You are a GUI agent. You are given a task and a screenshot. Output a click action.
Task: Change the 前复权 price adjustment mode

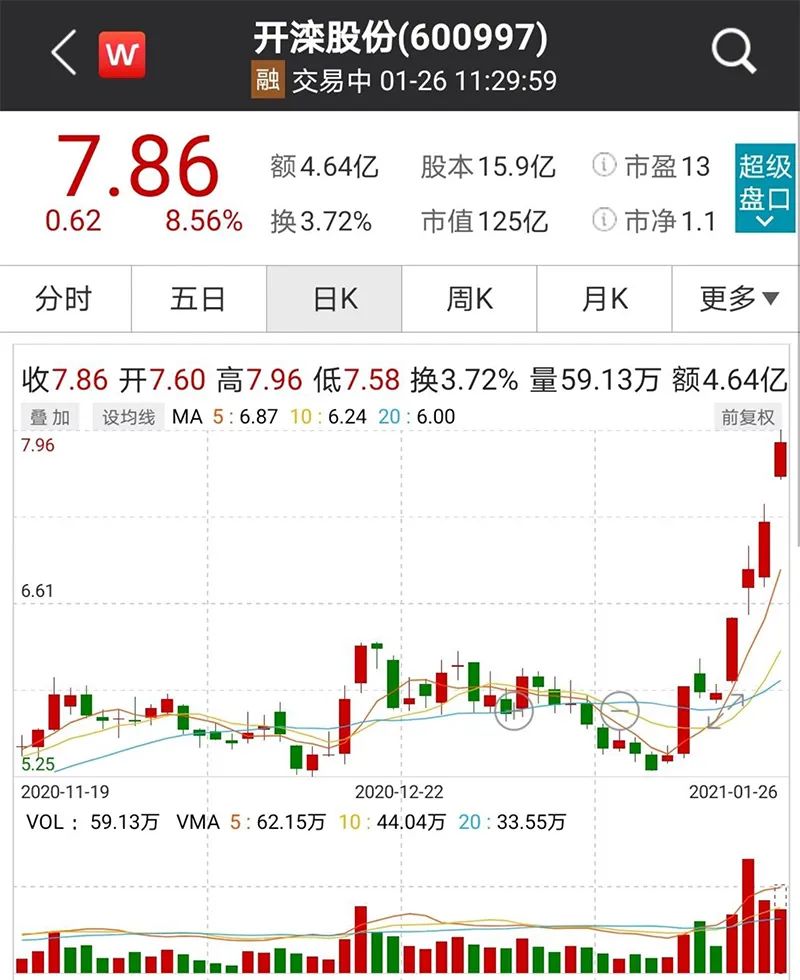coord(749,417)
